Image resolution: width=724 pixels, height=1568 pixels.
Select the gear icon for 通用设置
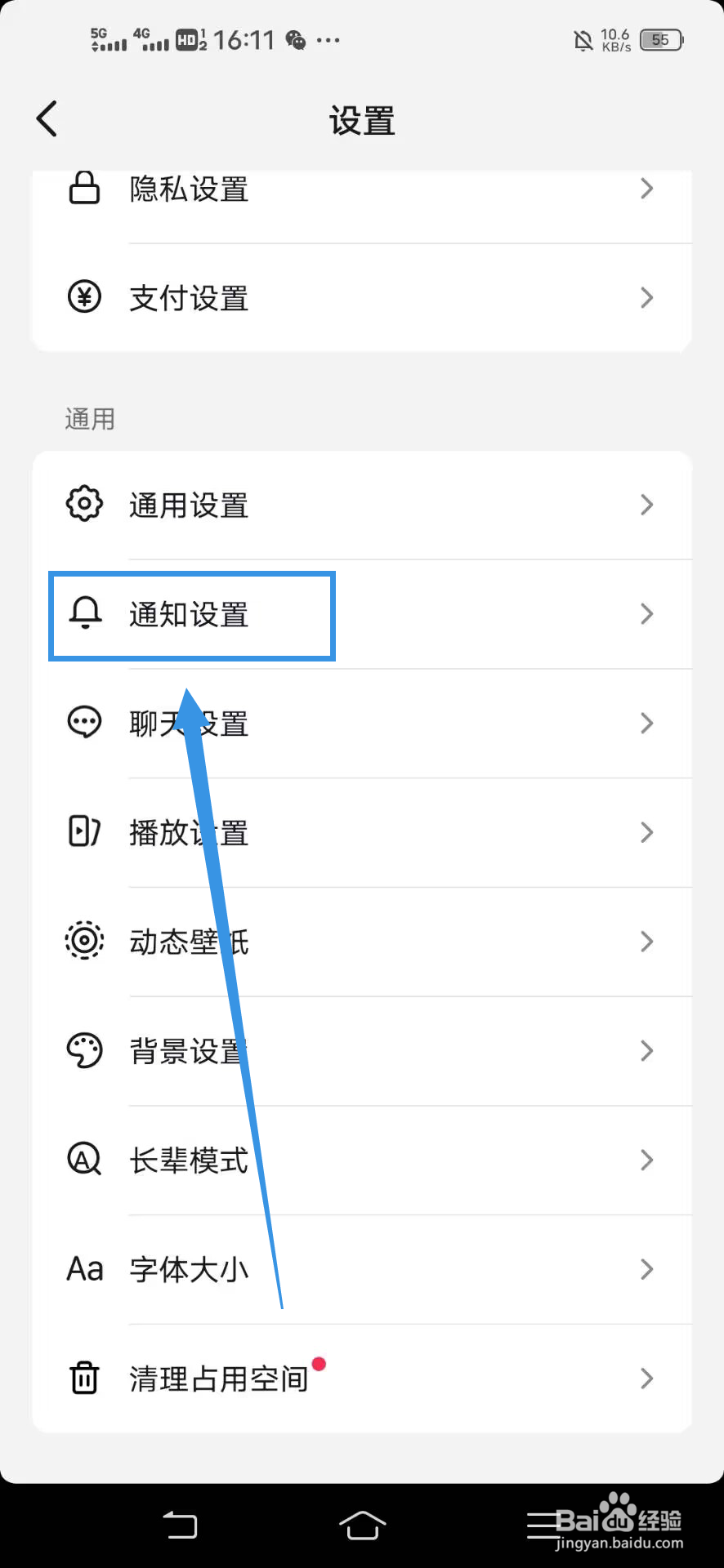[x=84, y=505]
